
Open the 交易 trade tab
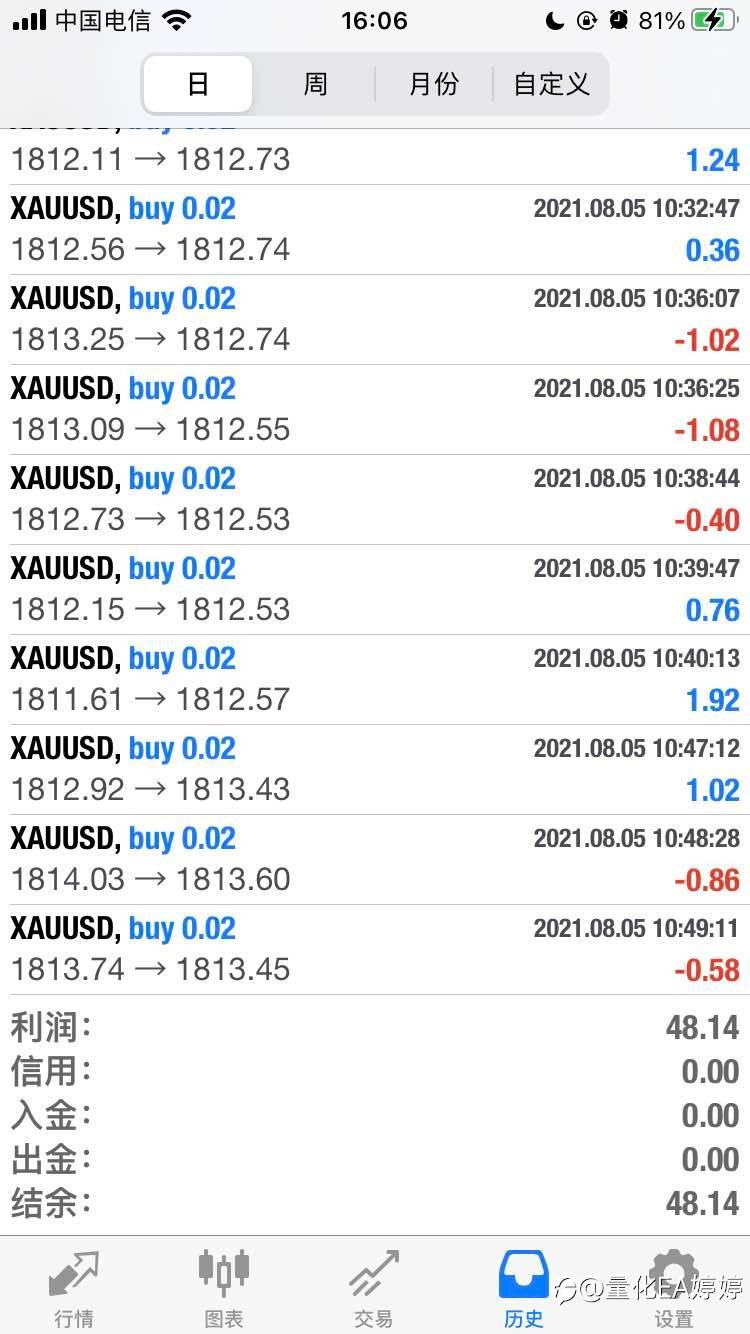click(374, 1288)
